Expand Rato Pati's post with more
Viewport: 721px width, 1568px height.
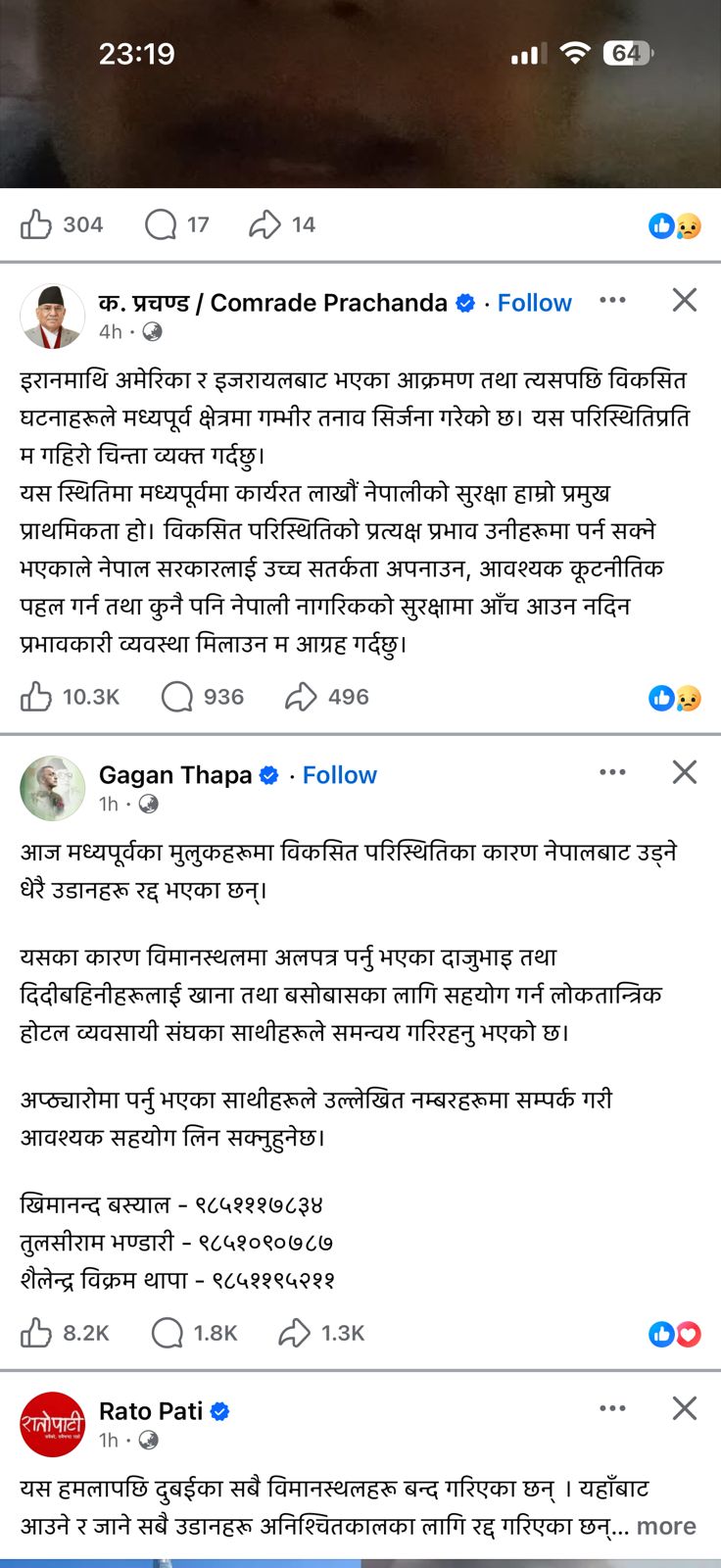(666, 1526)
